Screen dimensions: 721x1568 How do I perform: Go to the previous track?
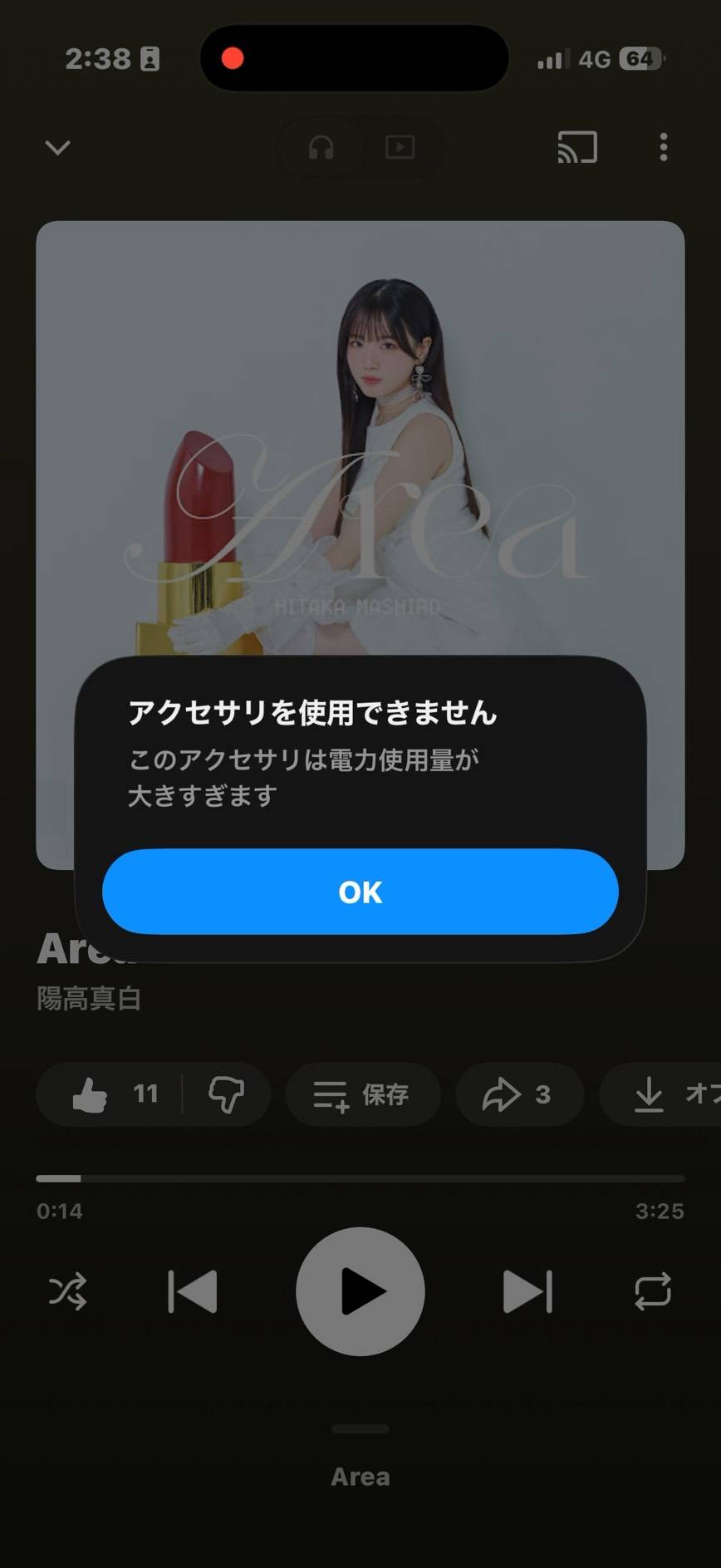(193, 1291)
